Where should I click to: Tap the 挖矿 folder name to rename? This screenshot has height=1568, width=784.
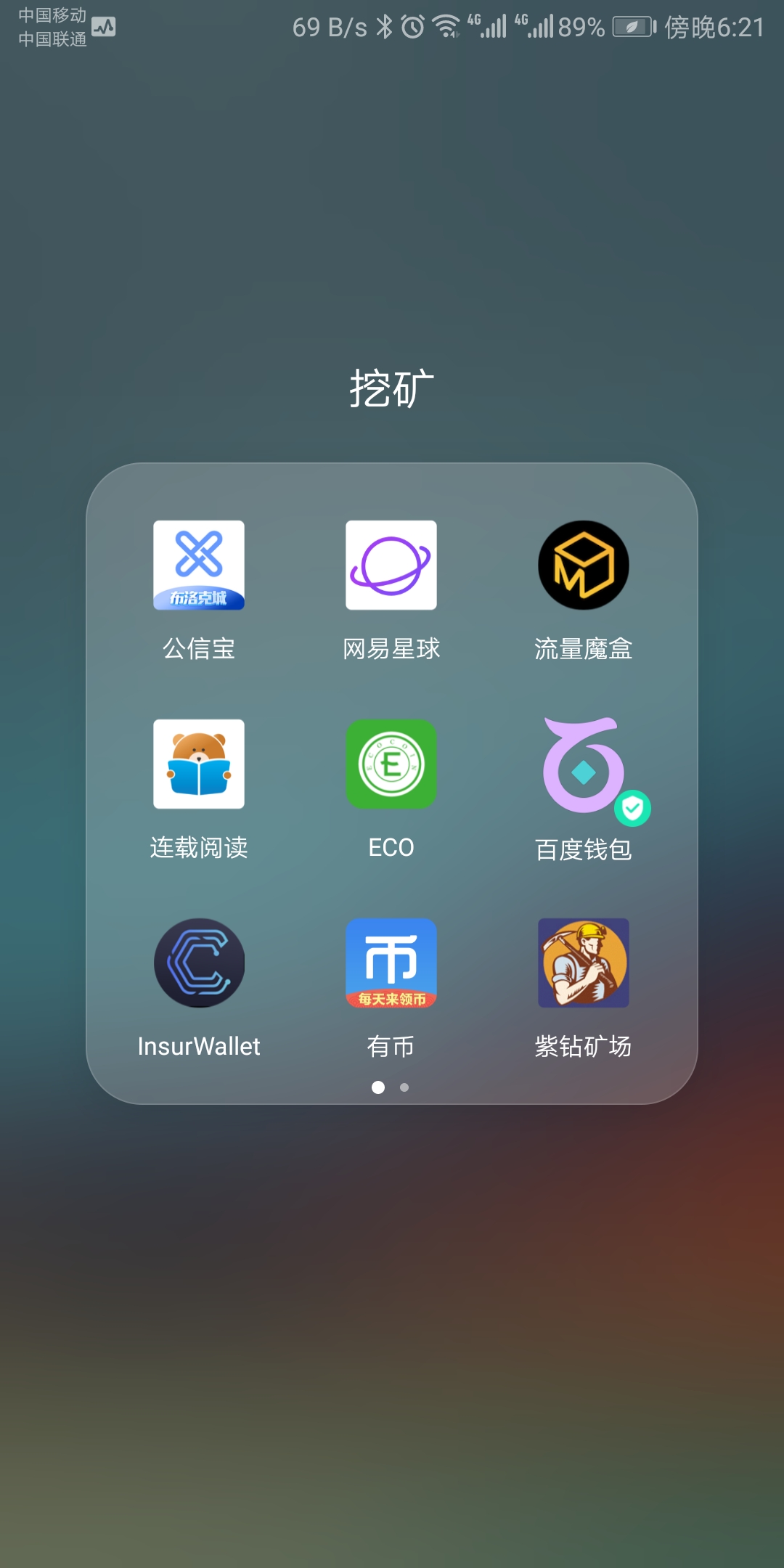click(x=391, y=388)
